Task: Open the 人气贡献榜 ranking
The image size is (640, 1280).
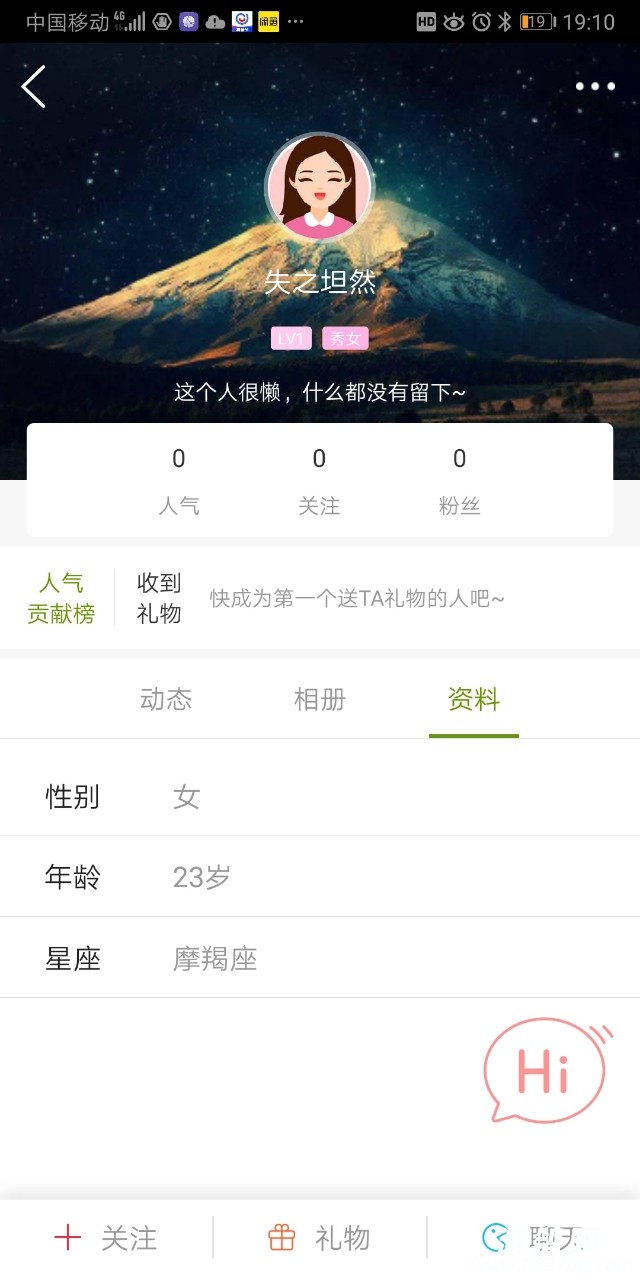Action: tap(61, 598)
